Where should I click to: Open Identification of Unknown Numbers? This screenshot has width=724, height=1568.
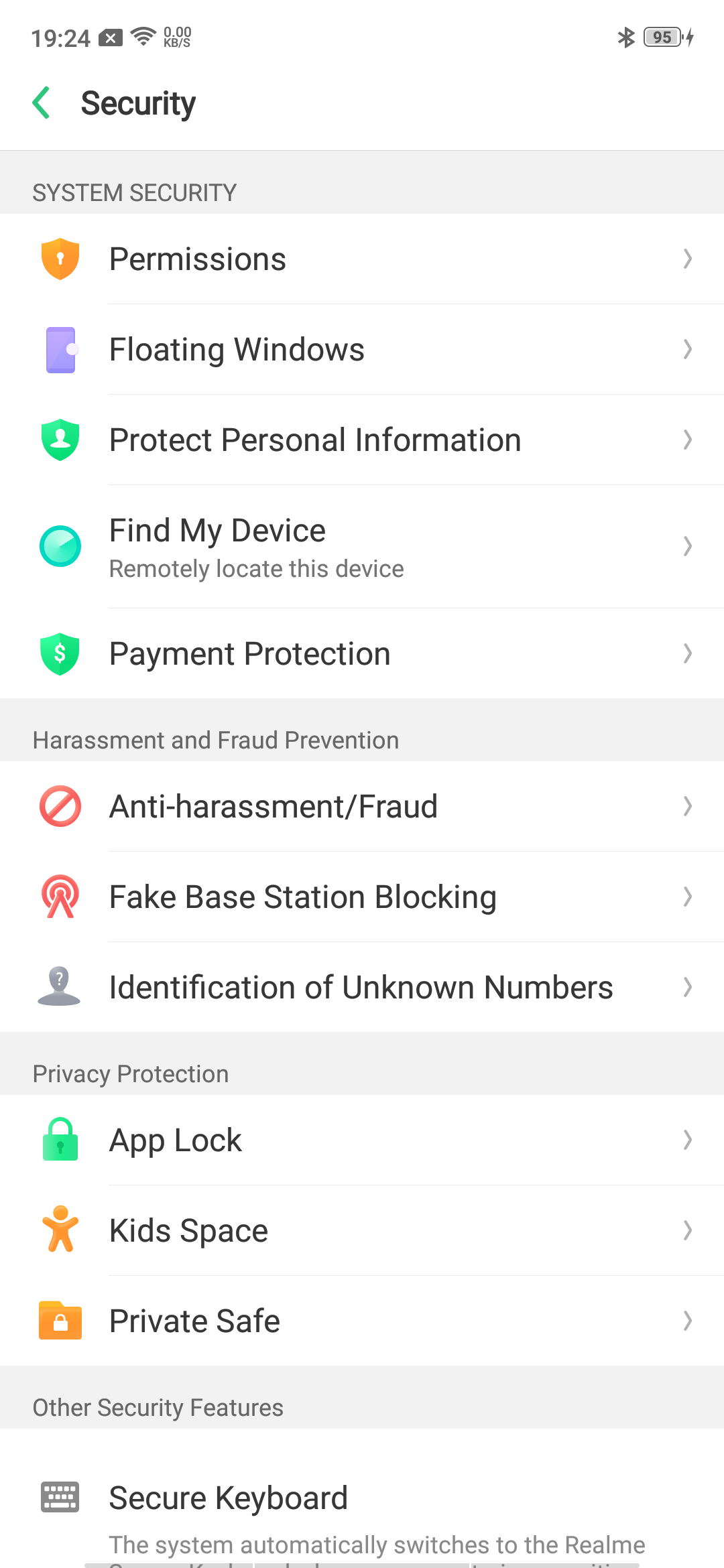point(362,987)
